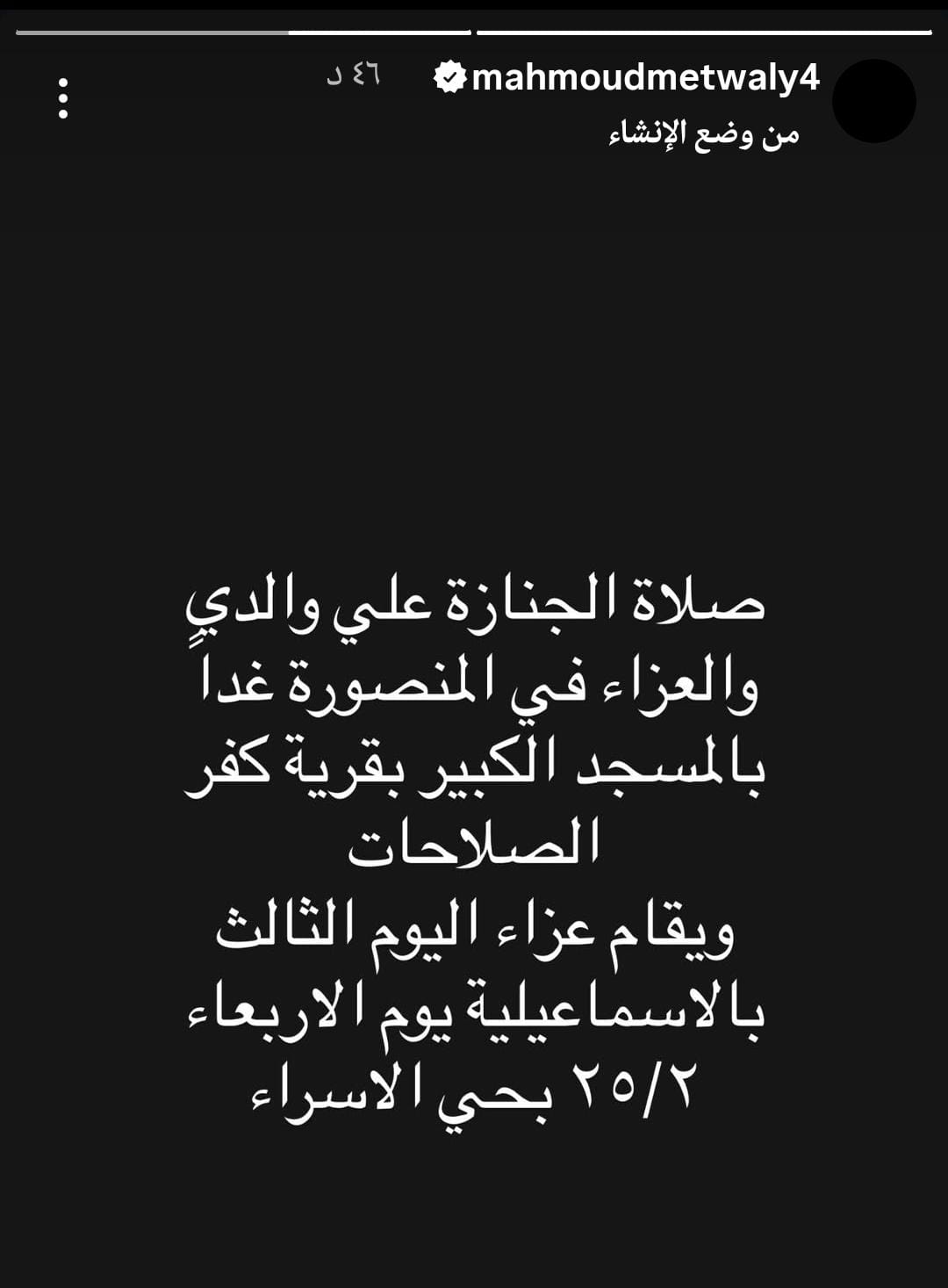
Task: Expand story options by tapping vertical ellipsis
Action: click(x=62, y=99)
